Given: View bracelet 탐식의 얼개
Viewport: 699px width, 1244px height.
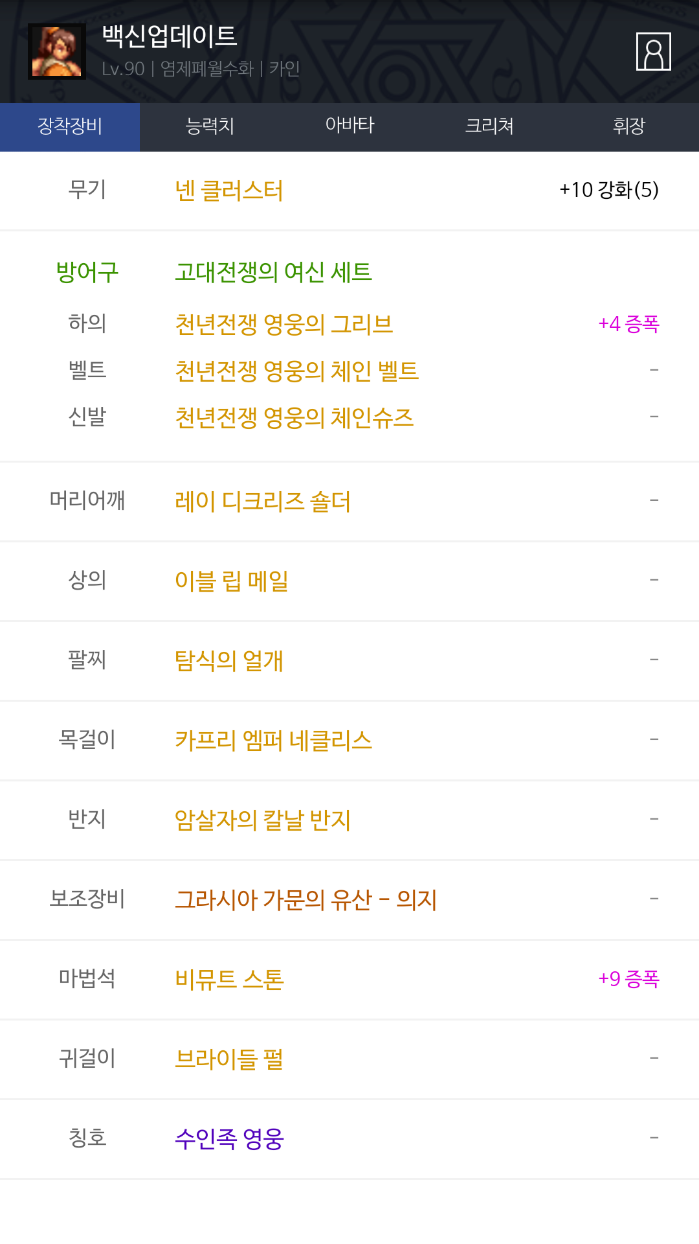Looking at the screenshot, I should click(x=229, y=660).
